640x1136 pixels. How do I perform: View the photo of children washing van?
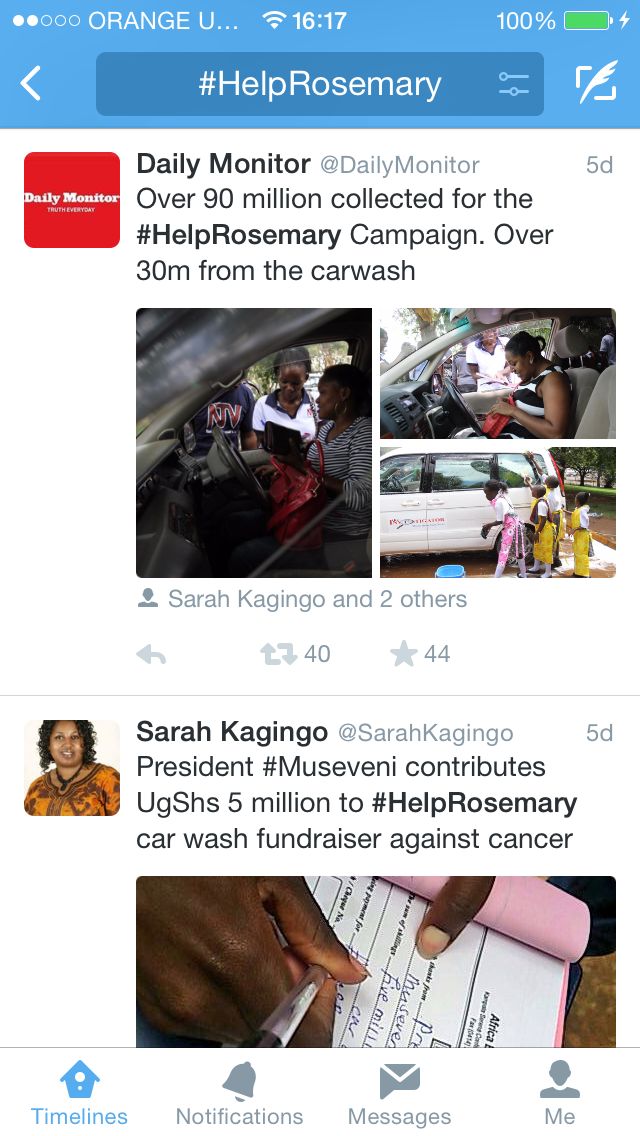(x=497, y=512)
